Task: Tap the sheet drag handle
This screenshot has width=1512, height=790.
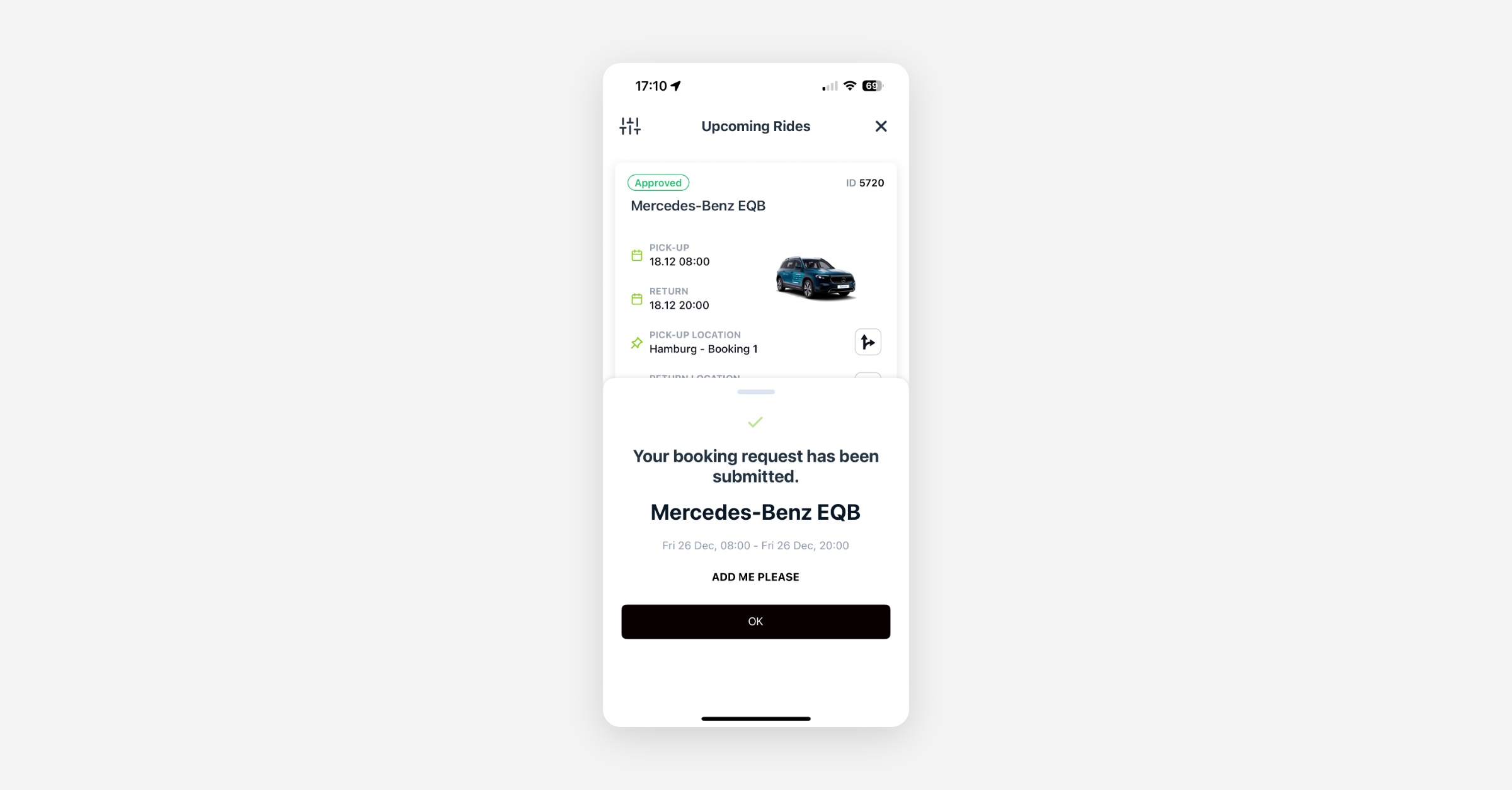Action: (x=755, y=392)
